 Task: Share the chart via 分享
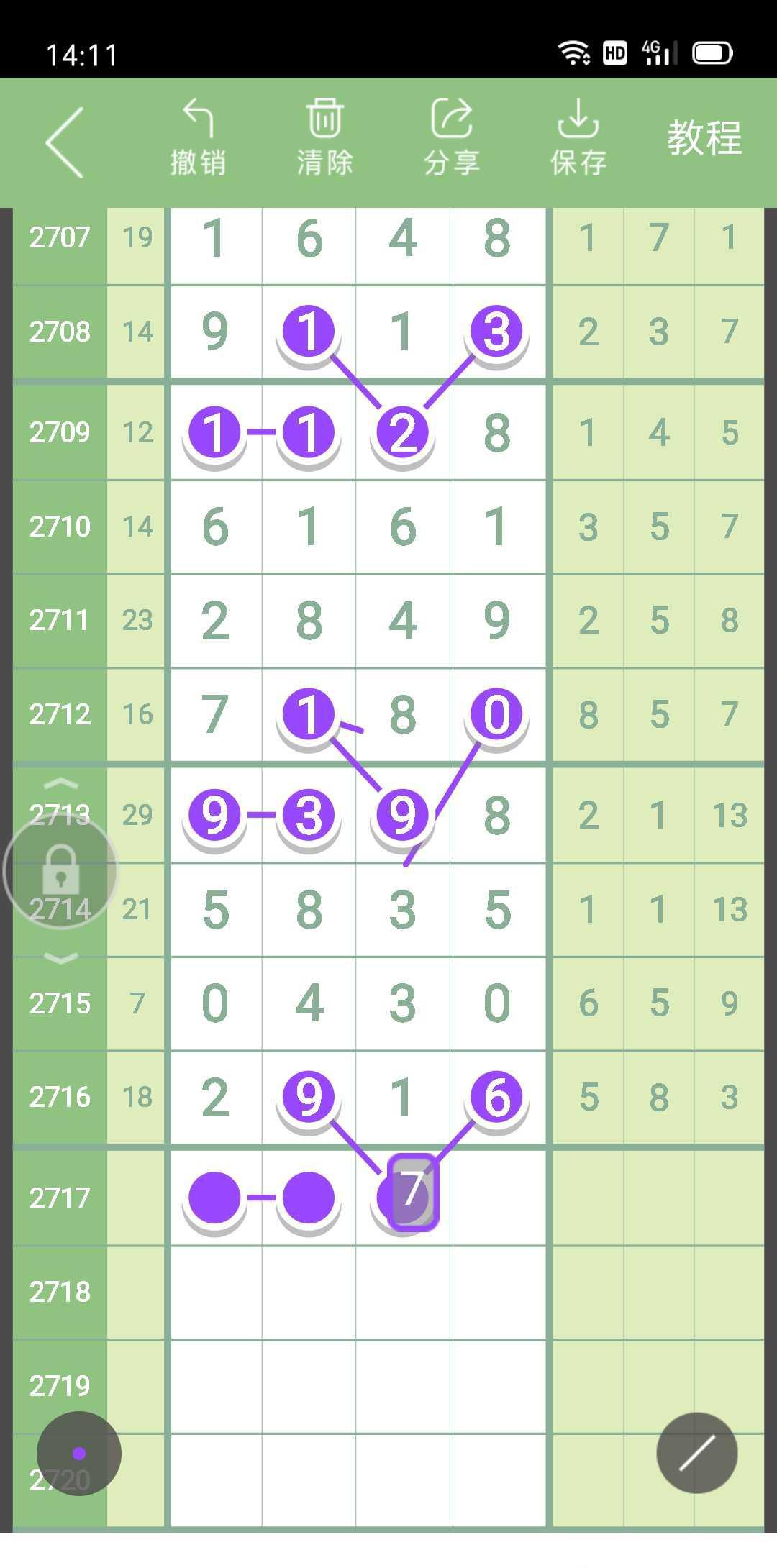tap(452, 137)
